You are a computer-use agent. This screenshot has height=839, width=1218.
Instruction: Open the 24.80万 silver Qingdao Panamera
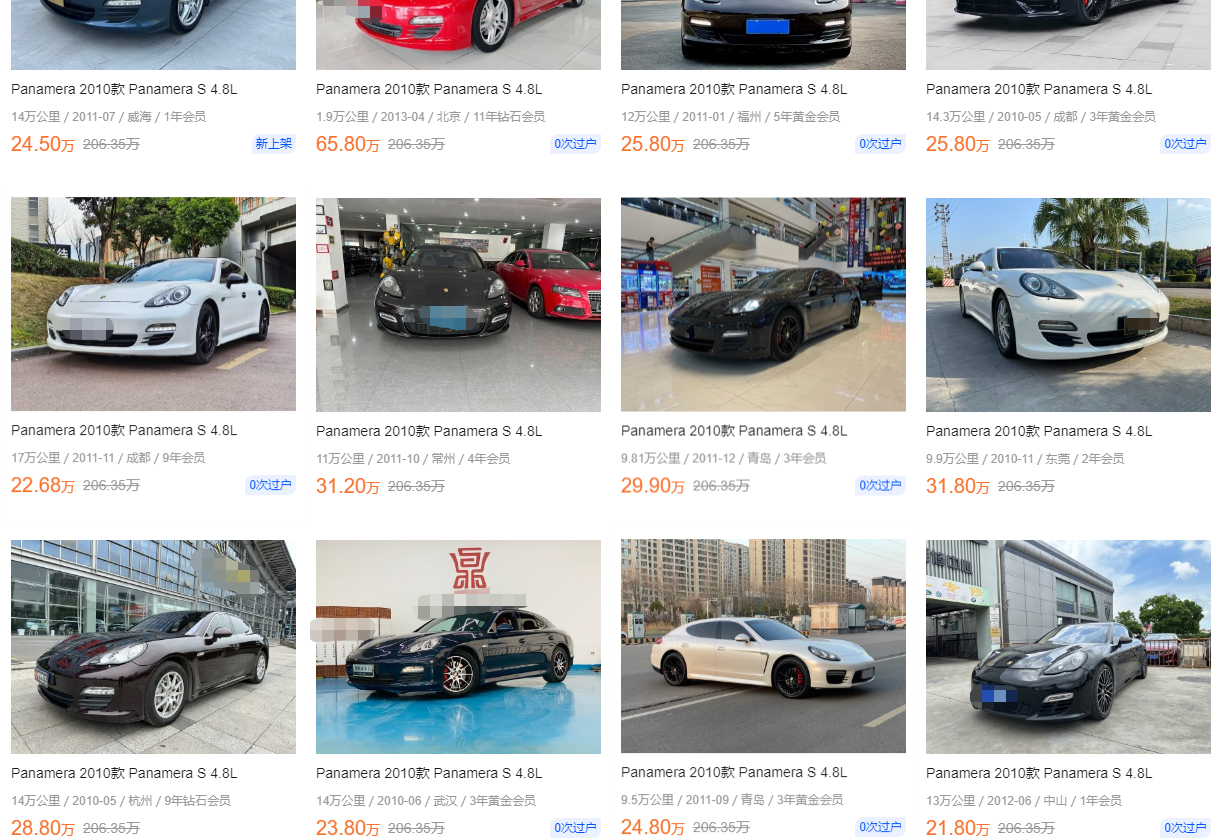click(x=763, y=646)
